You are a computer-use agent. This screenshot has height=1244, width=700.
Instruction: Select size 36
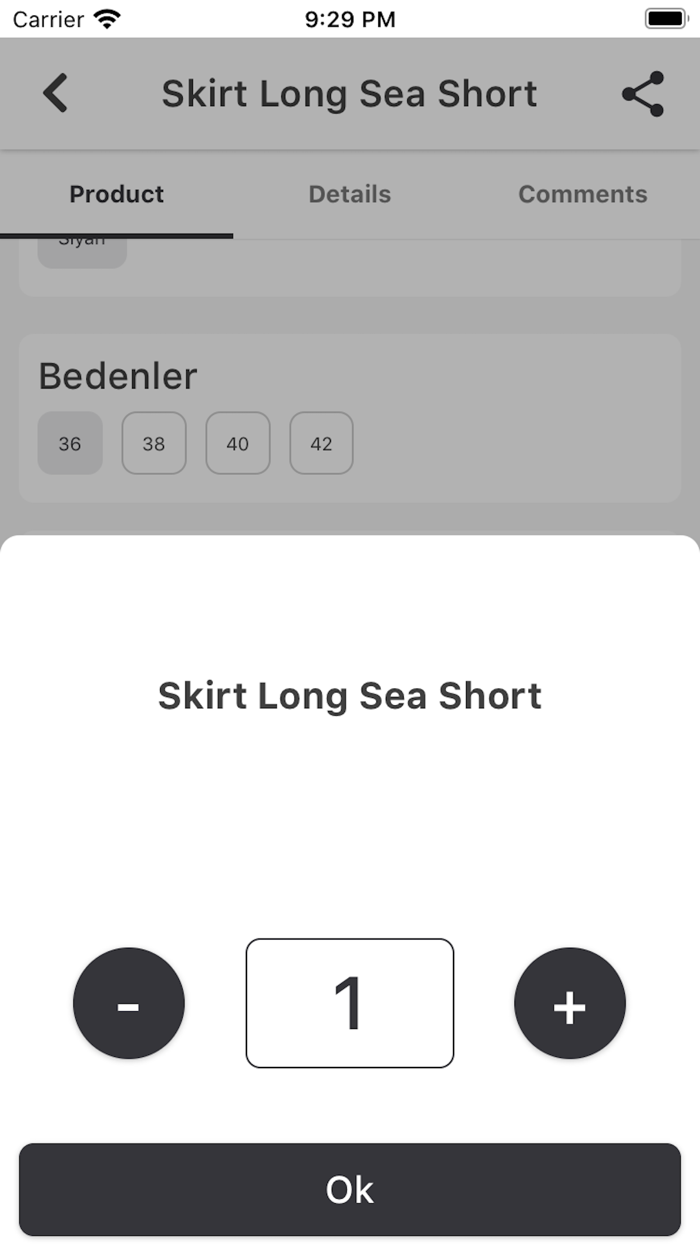pos(70,443)
